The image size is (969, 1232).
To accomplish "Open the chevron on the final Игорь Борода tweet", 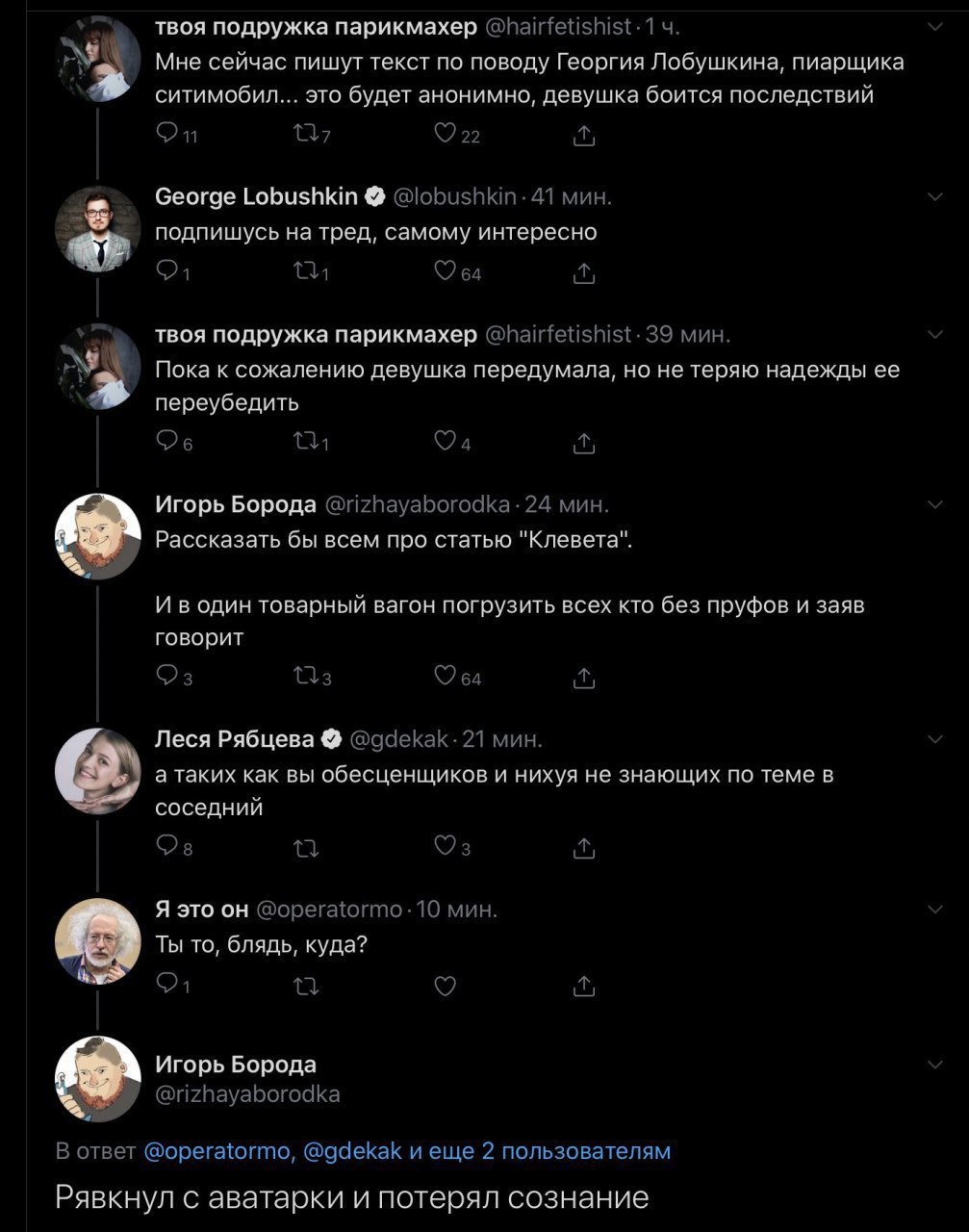I will (935, 1065).
